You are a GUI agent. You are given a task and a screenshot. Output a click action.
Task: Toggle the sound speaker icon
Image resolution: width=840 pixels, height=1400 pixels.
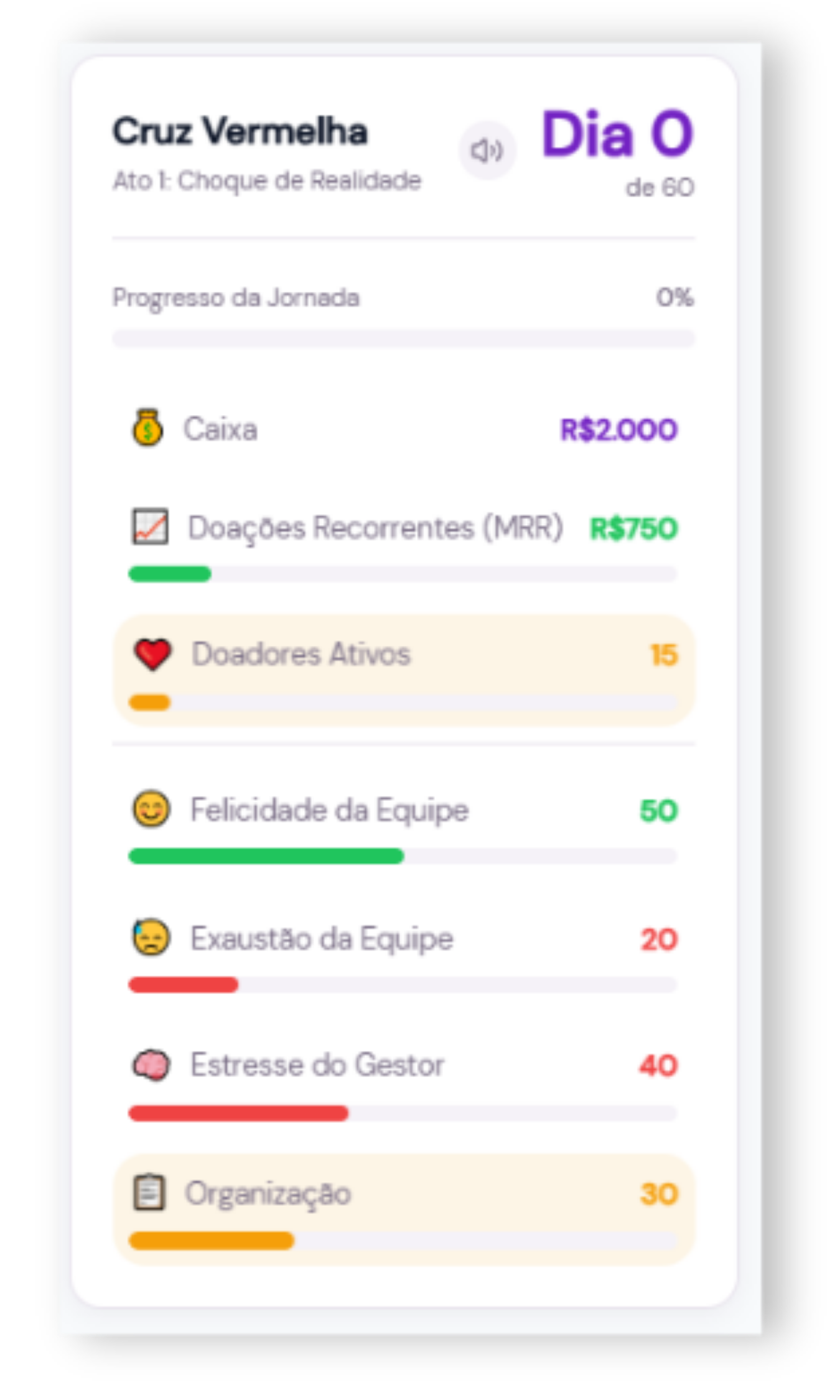click(487, 151)
